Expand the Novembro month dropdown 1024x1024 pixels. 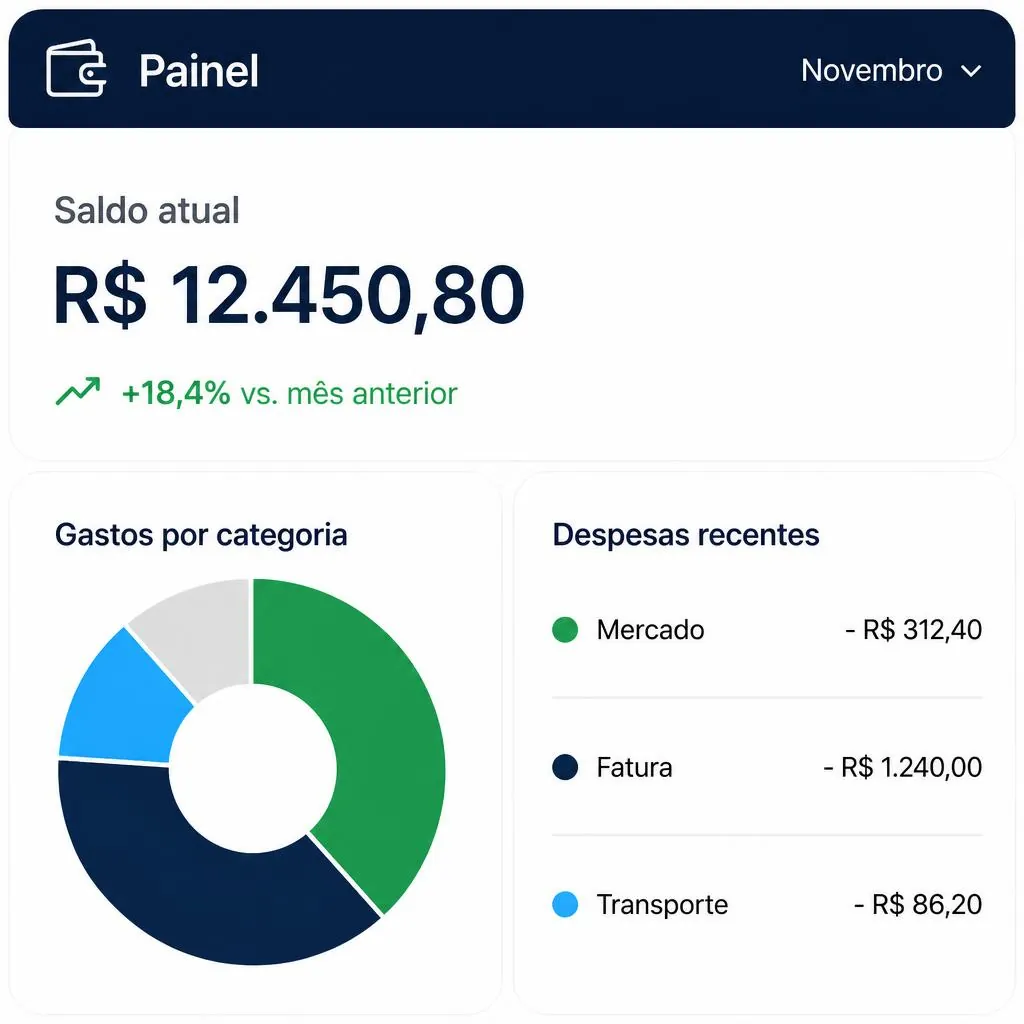[x=891, y=71]
